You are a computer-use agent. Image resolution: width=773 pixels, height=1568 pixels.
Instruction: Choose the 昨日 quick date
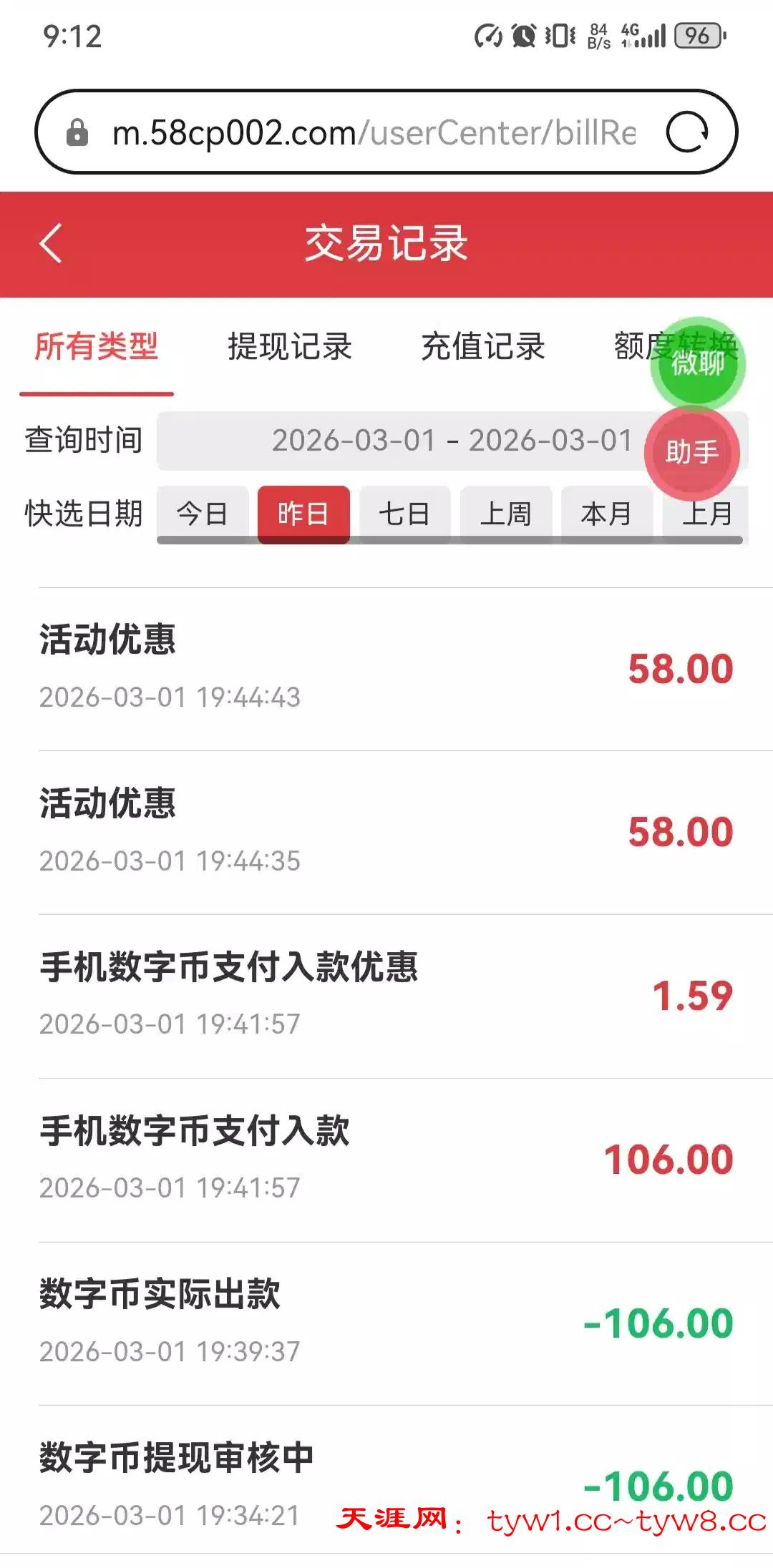[x=303, y=514]
